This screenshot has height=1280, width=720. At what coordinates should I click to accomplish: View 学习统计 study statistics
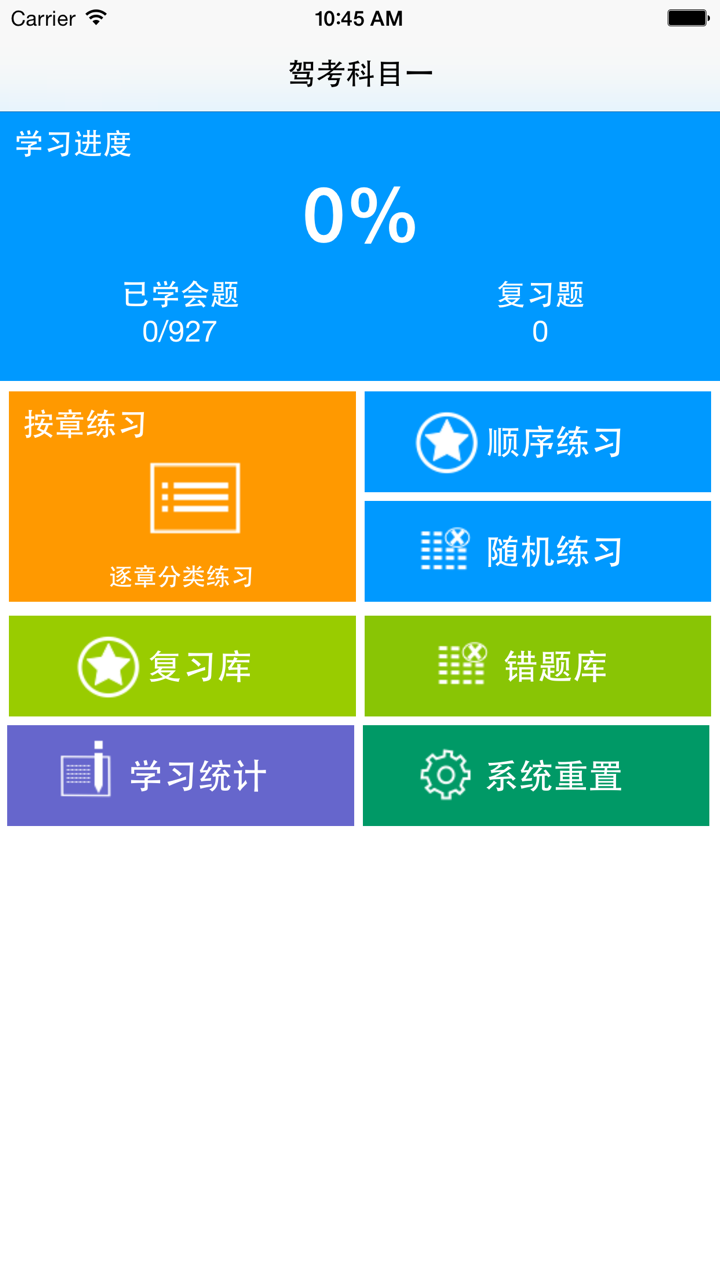click(x=181, y=775)
